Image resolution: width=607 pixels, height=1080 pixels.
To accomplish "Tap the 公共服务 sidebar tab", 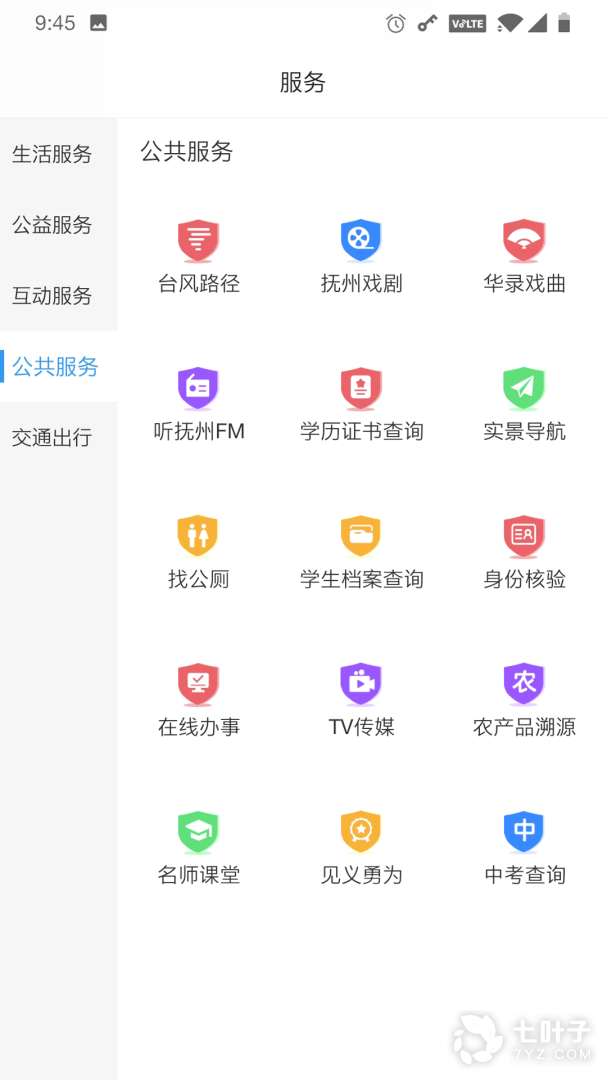I will coord(56,367).
